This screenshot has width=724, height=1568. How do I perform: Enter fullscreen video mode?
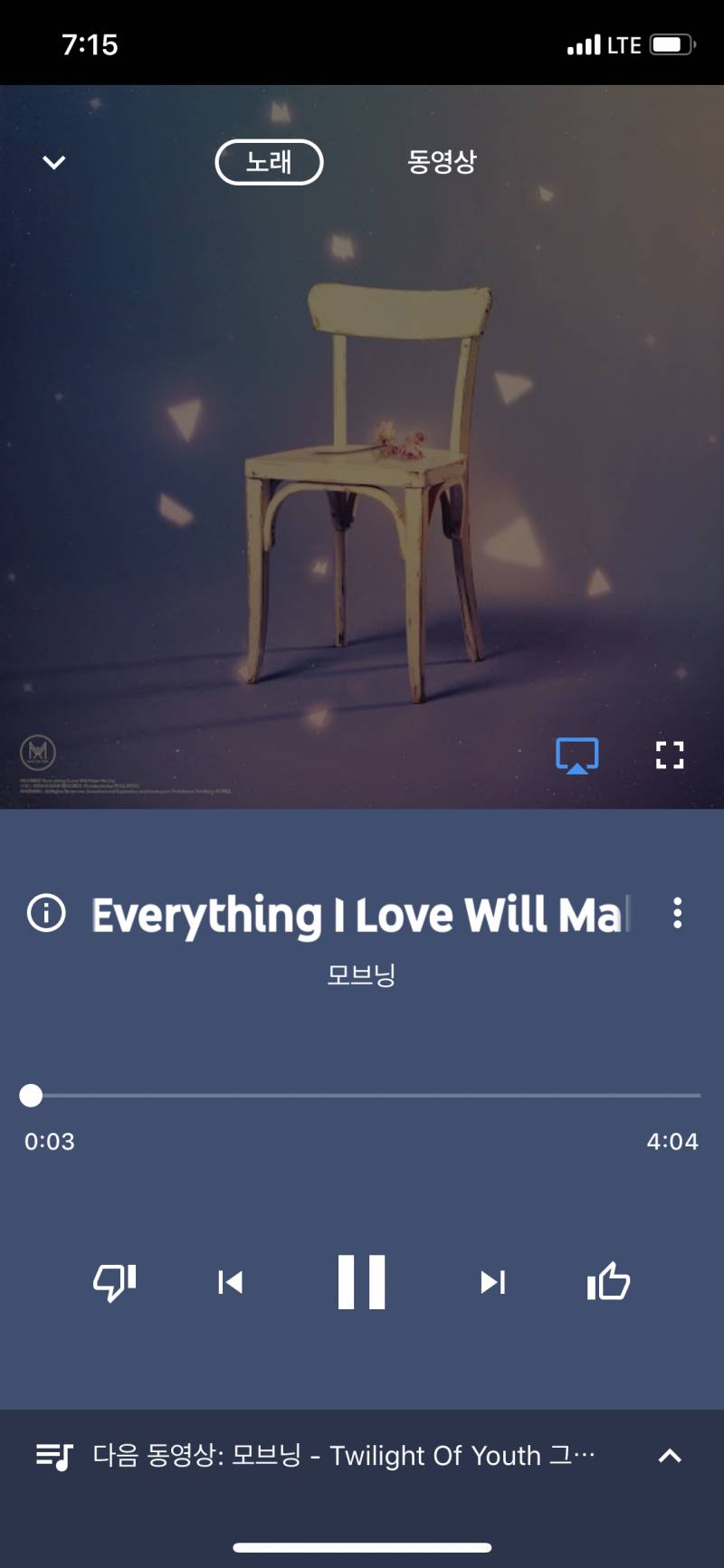pyautogui.click(x=670, y=754)
